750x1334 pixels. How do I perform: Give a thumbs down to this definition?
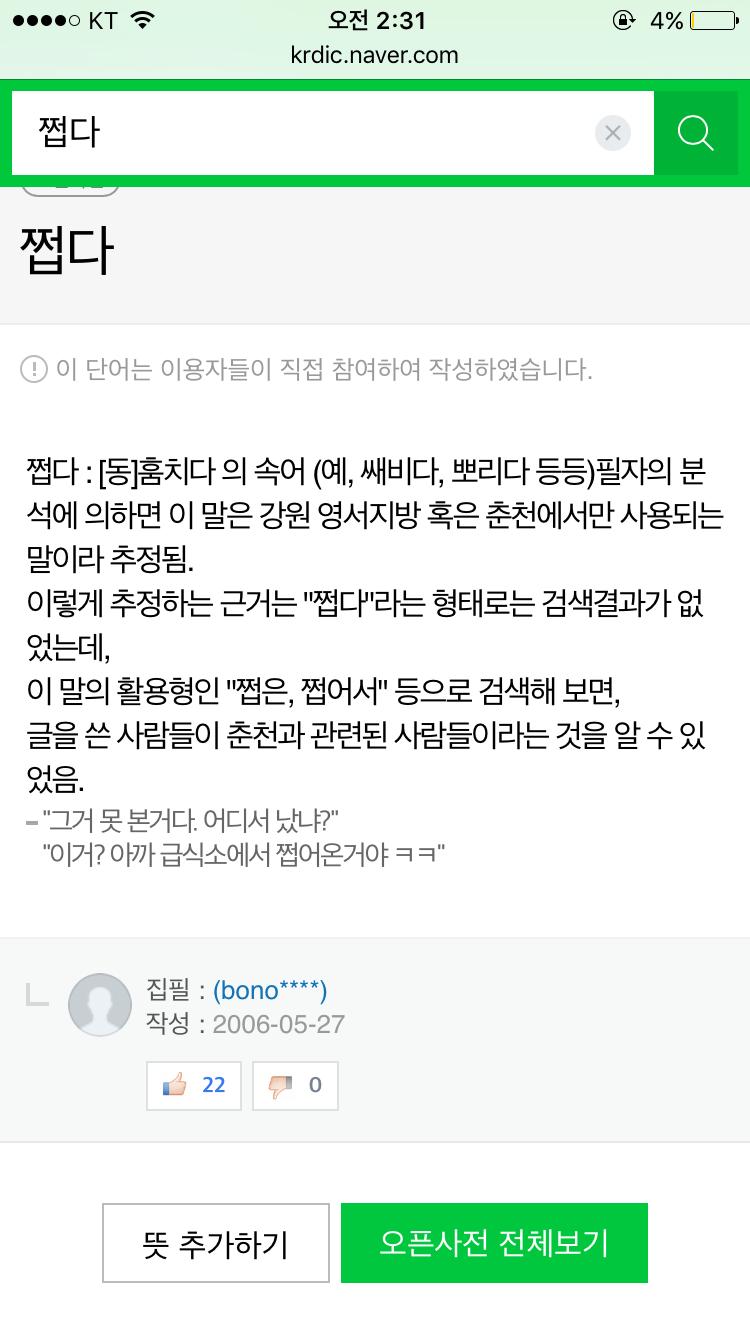295,1085
